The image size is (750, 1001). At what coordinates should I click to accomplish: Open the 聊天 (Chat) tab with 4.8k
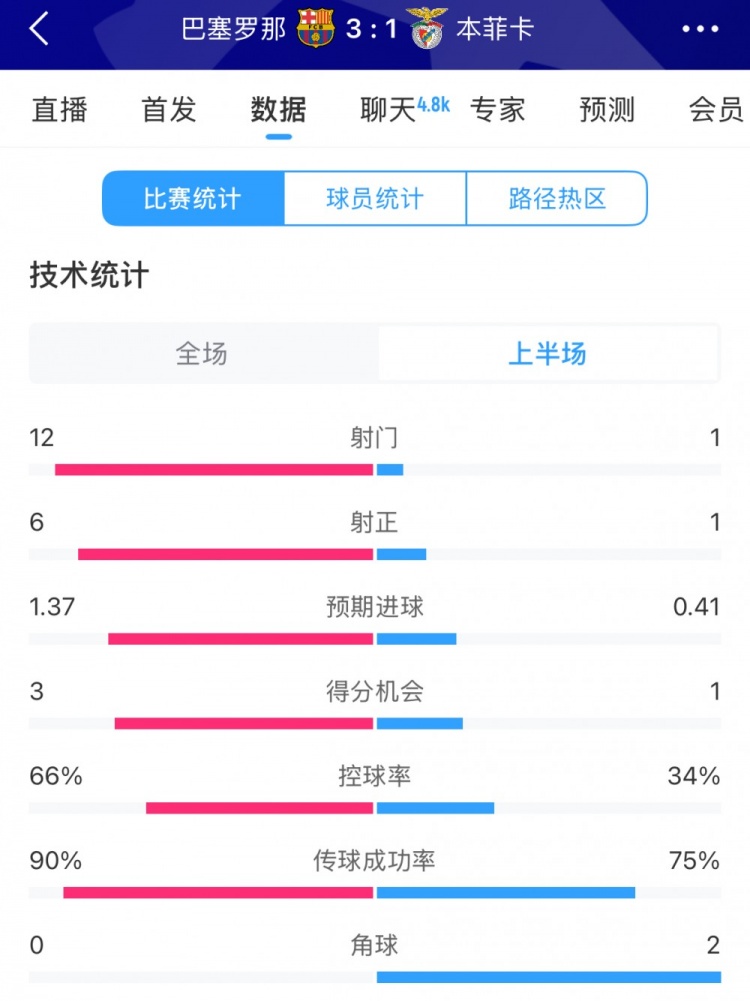pos(390,110)
